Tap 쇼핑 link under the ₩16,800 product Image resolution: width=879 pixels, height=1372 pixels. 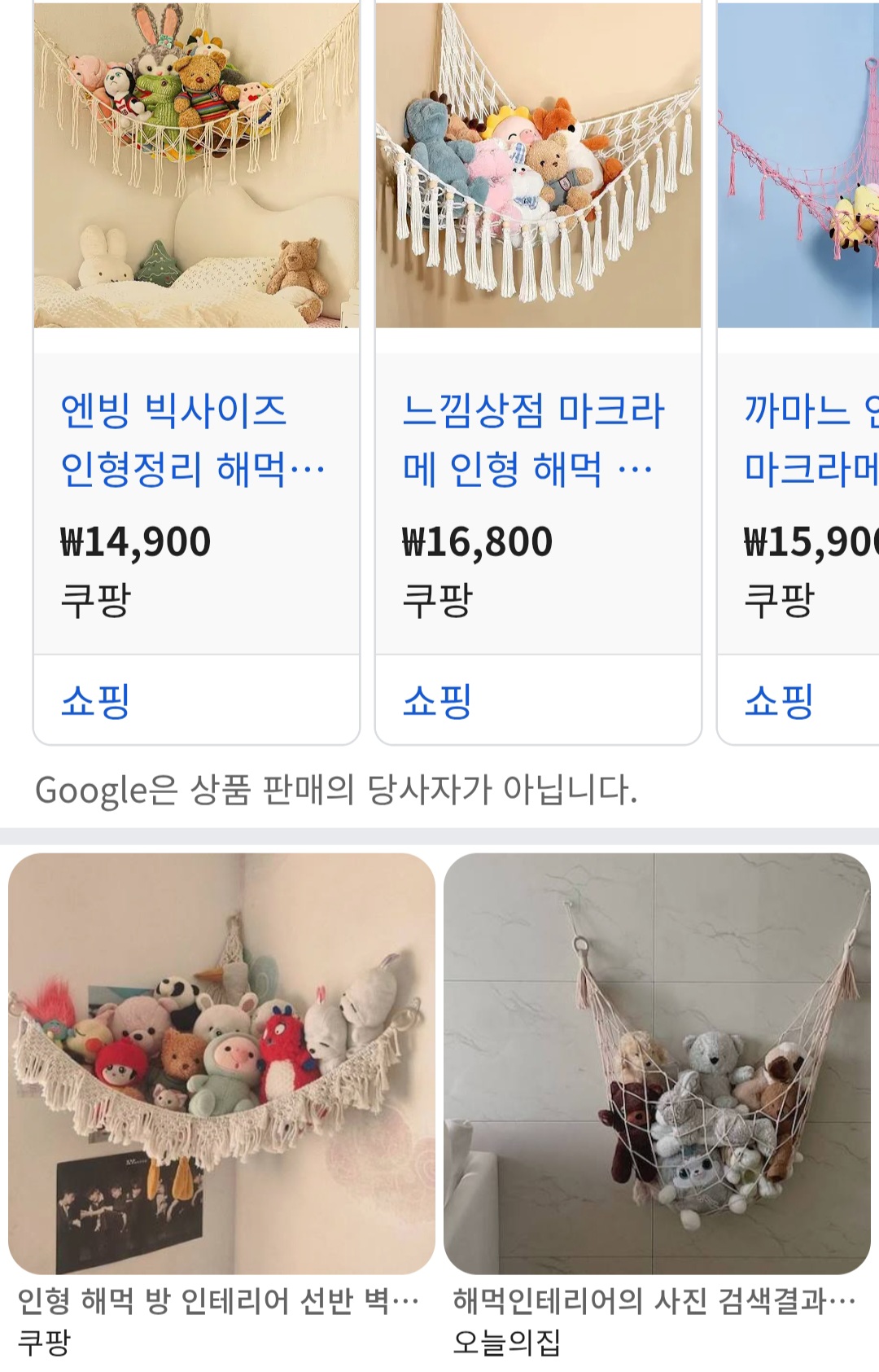[438, 701]
